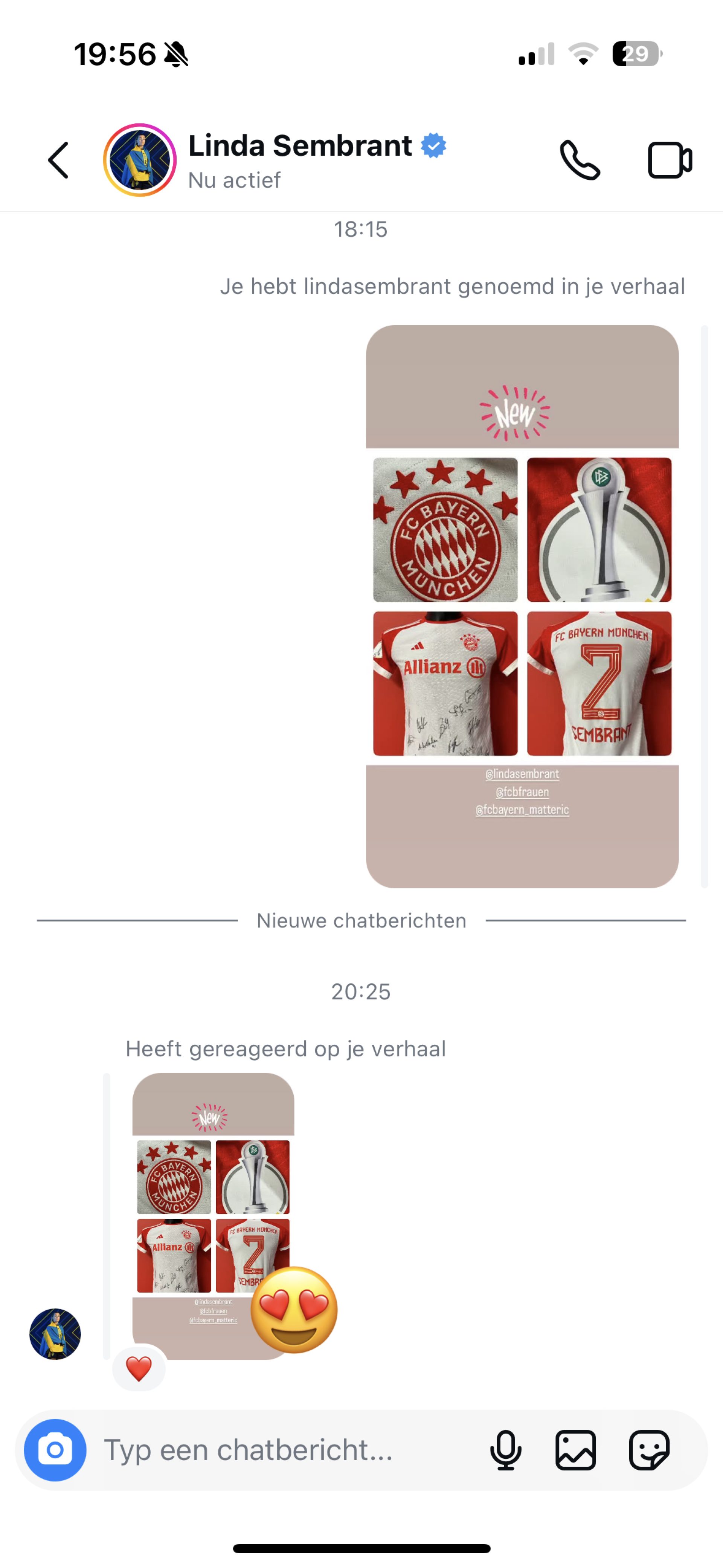Open Linda Sembrant chat details
Image resolution: width=723 pixels, height=1568 pixels.
(x=299, y=146)
